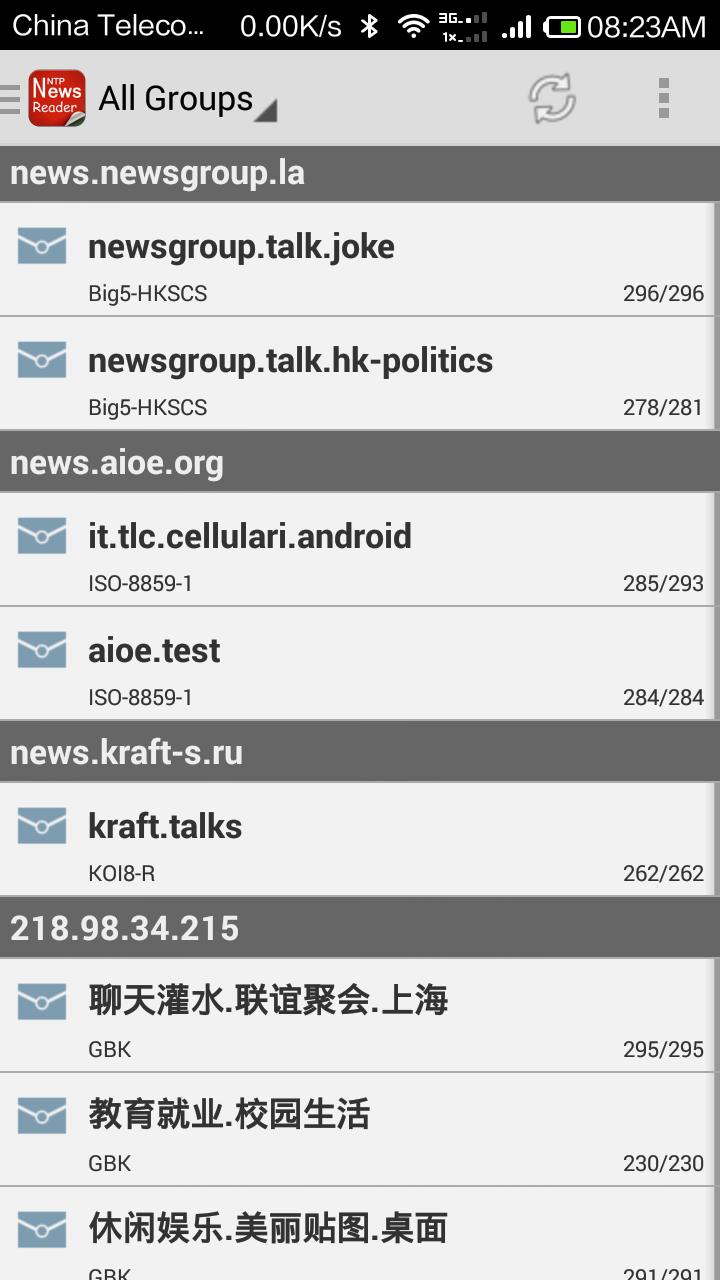This screenshot has height=1280, width=720.
Task: Tap the slide-out drawer handle on the left
Action: (x=10, y=97)
